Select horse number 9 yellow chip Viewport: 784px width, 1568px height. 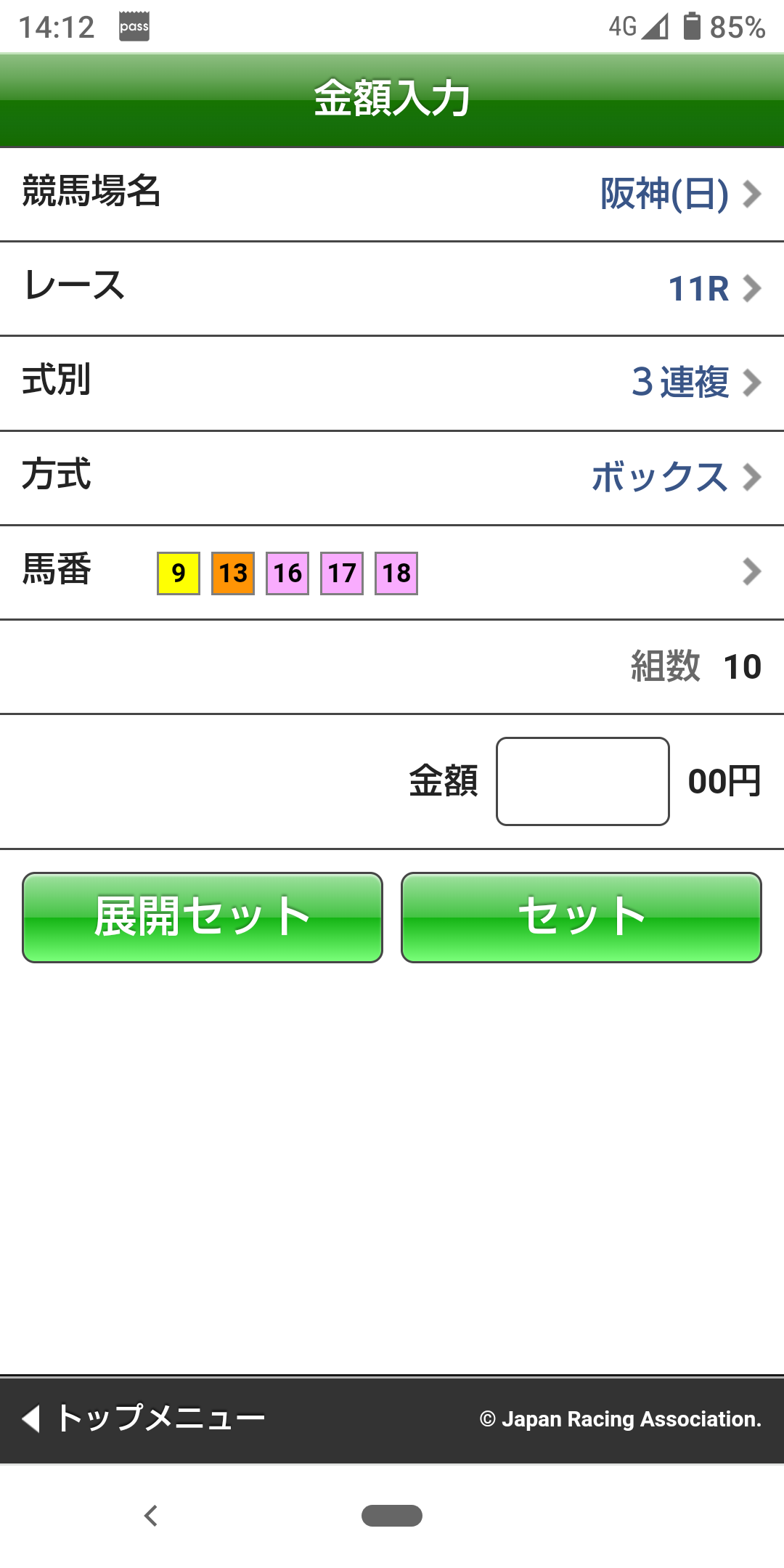pyautogui.click(x=178, y=573)
